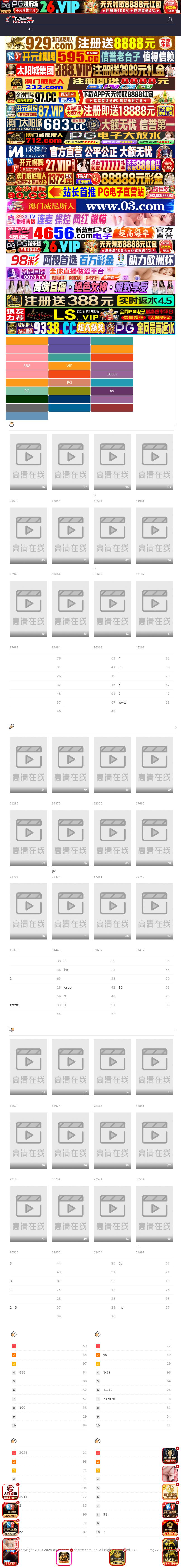Image resolution: width=181 pixels, height=1568 pixels.
Task: Open the 683.cc banner ad
Action: tap(90, 125)
